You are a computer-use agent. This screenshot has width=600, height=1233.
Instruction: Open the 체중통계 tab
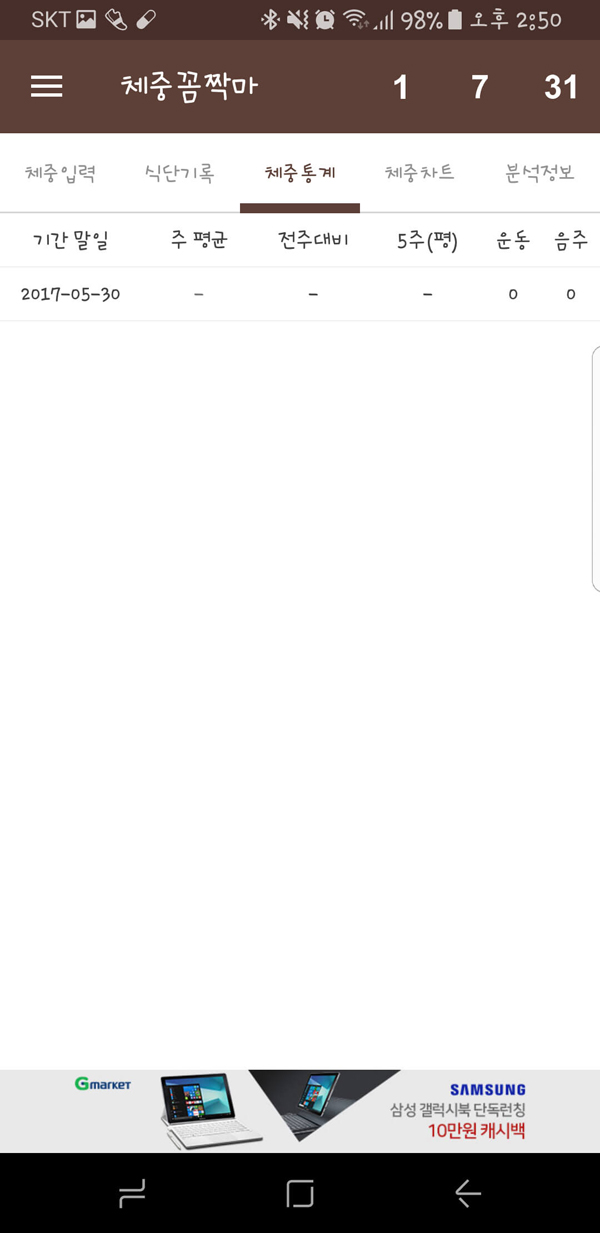tap(300, 173)
